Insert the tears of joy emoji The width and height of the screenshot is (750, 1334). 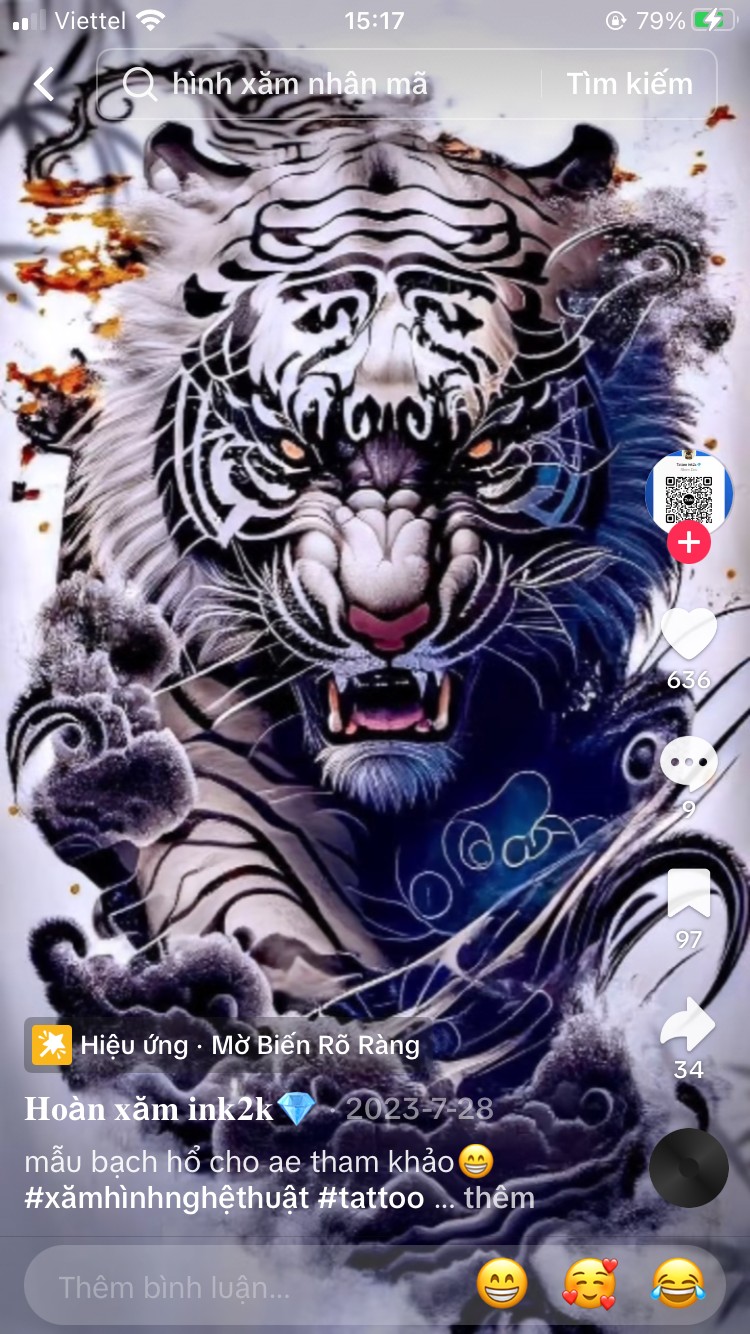(x=678, y=1284)
